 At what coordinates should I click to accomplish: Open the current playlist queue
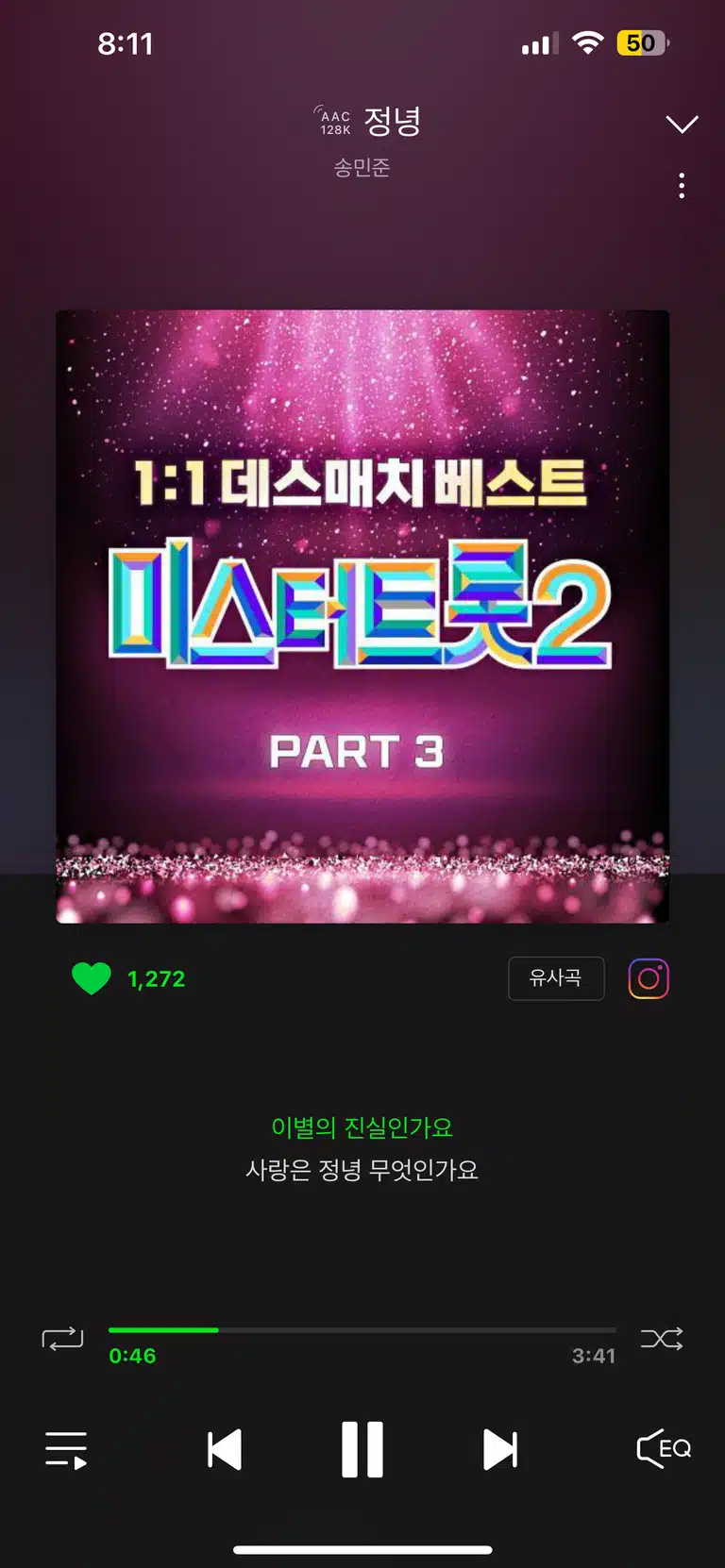tap(66, 1449)
